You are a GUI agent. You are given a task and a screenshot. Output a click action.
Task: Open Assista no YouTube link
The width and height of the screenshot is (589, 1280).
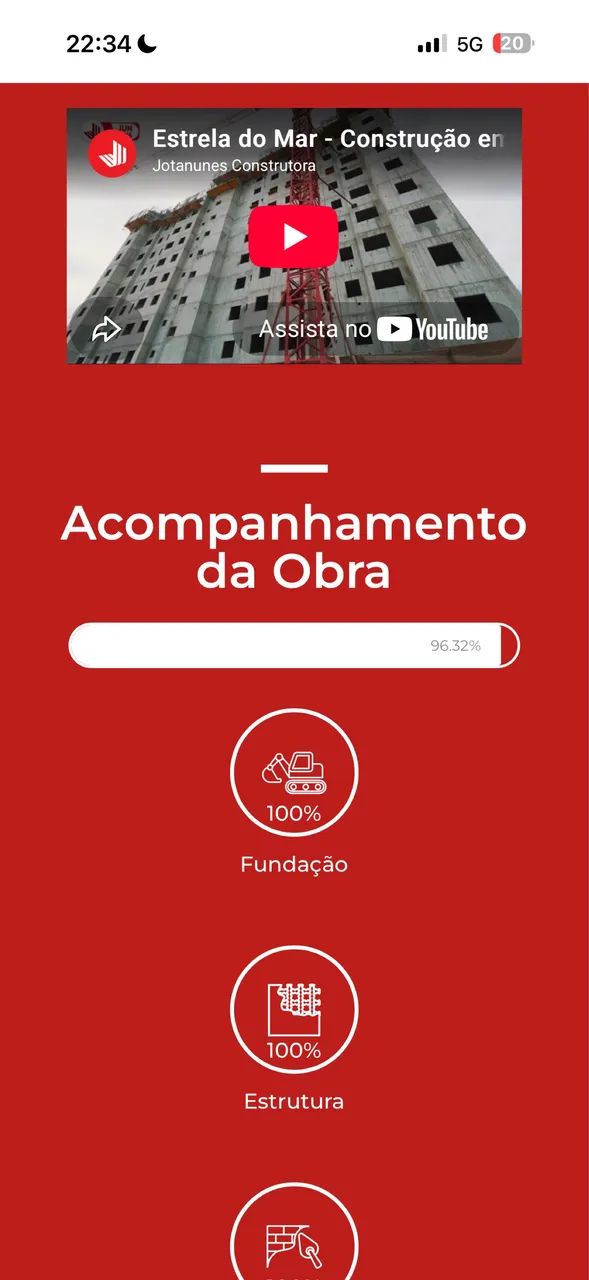374,329
